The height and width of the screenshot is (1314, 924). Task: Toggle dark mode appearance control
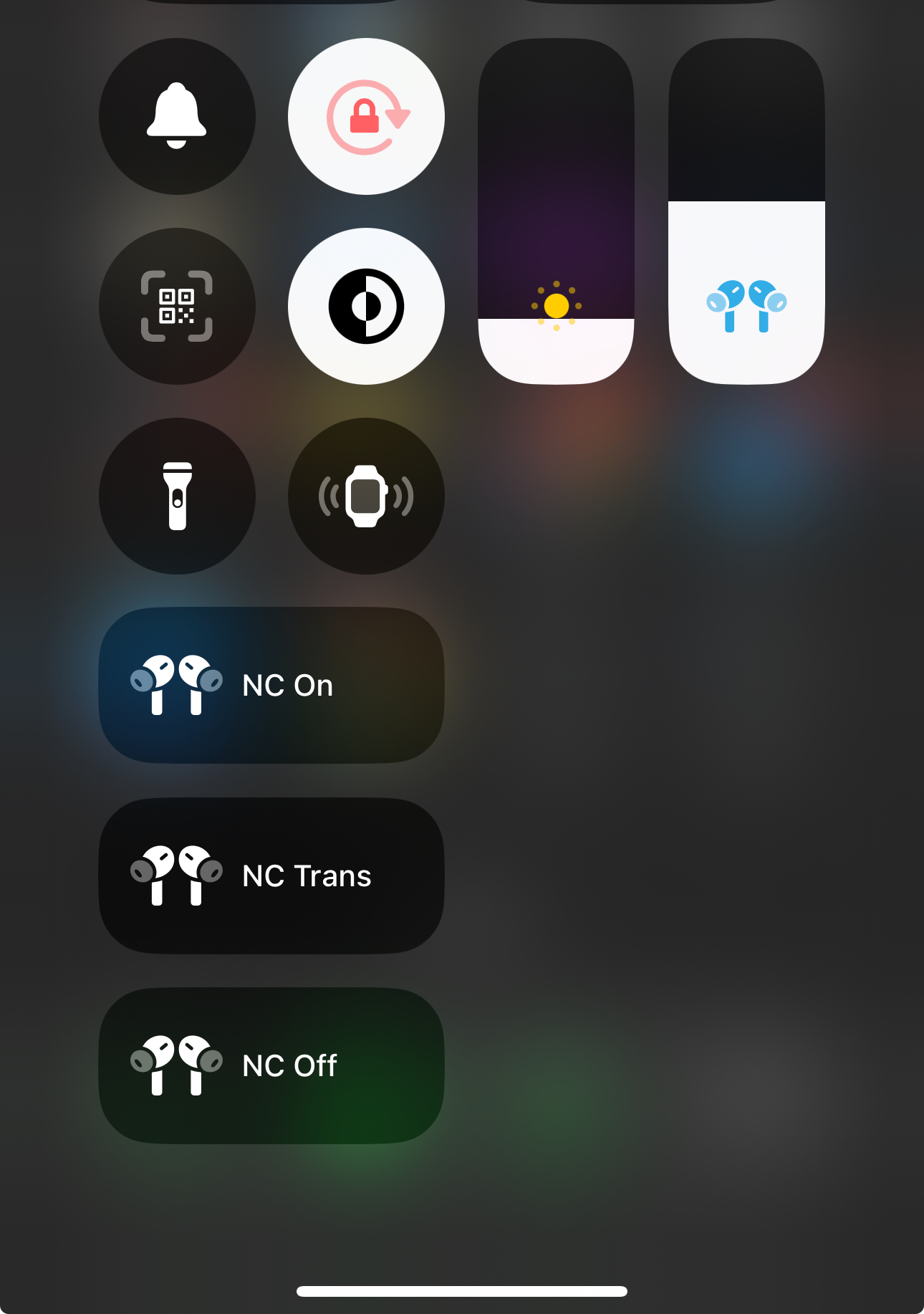point(366,306)
